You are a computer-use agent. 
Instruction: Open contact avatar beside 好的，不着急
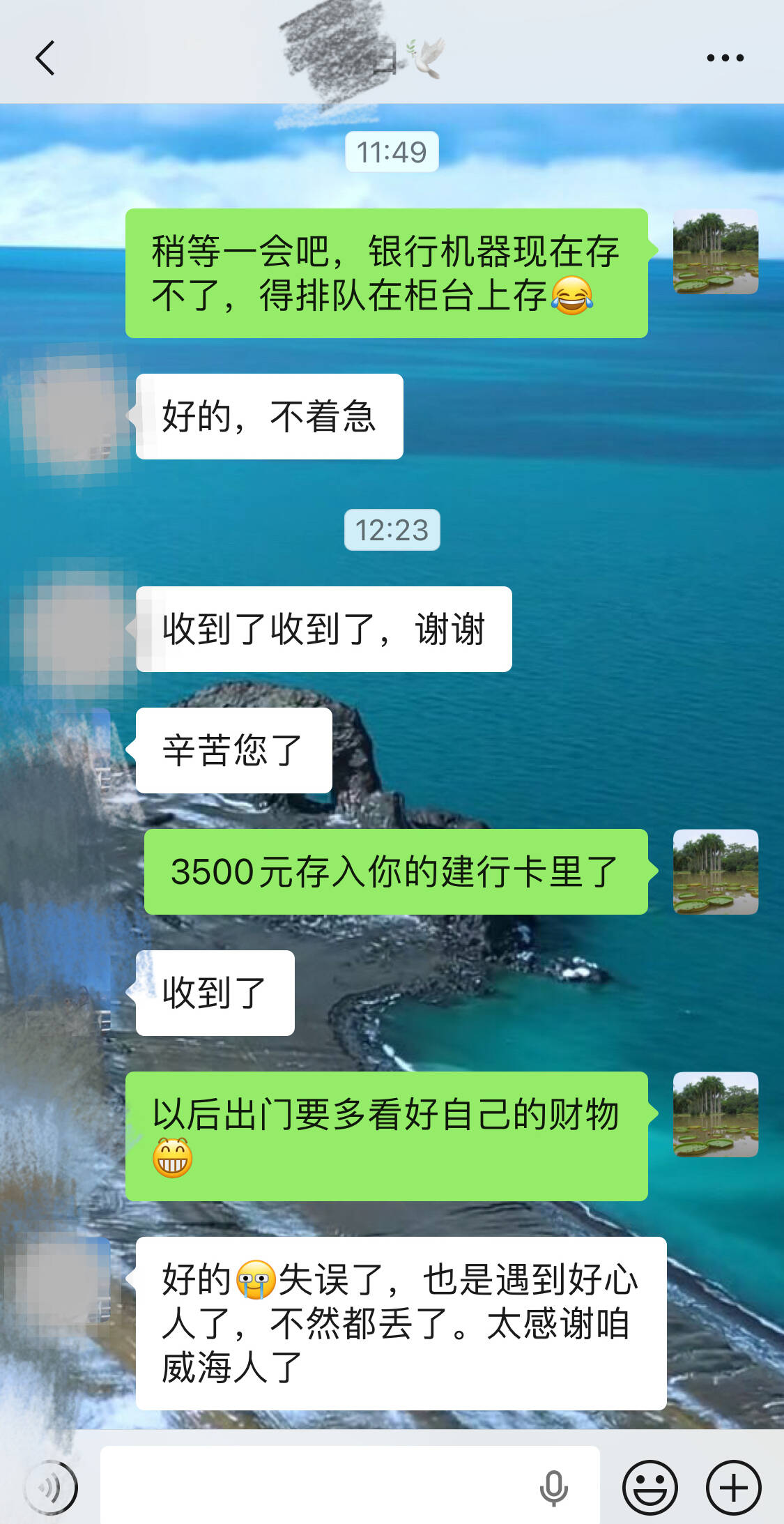pyautogui.click(x=70, y=416)
